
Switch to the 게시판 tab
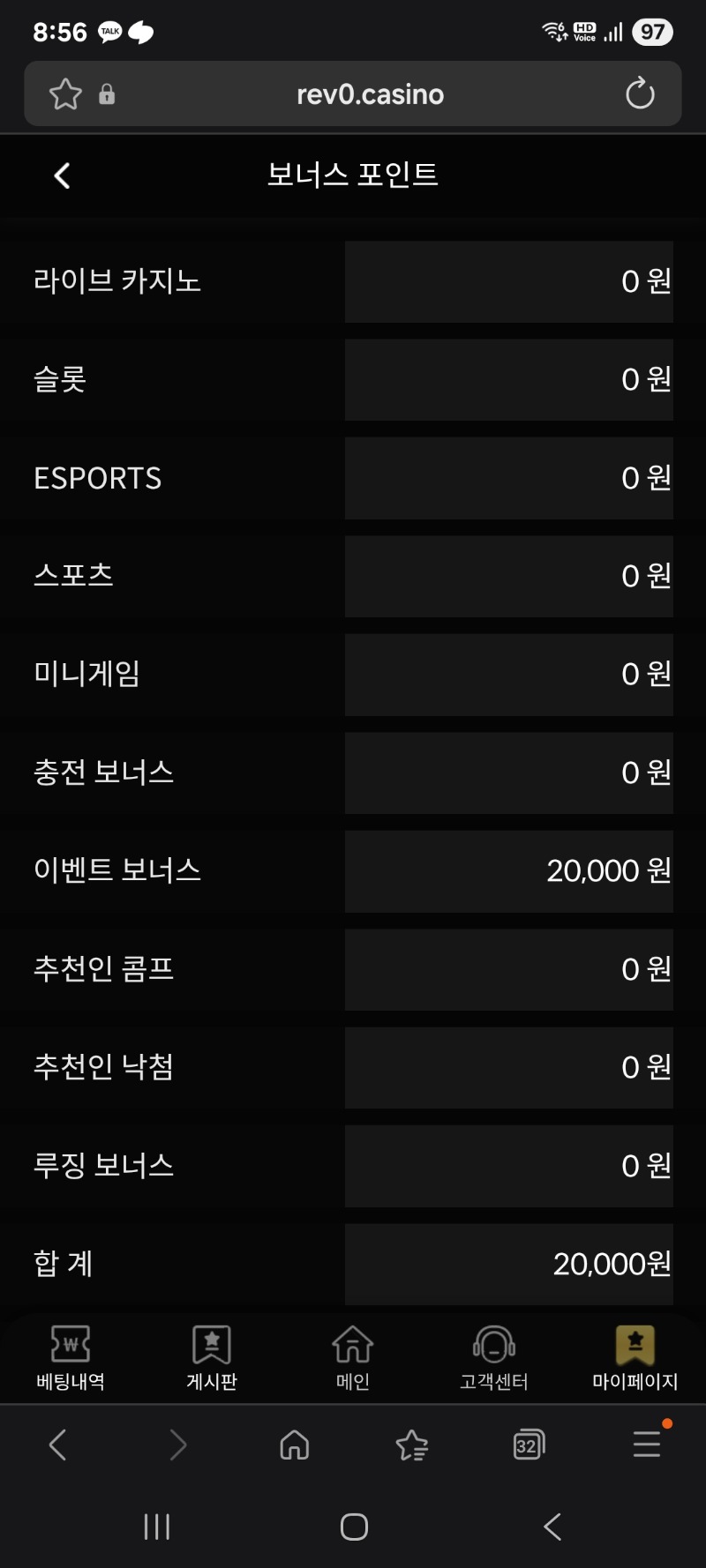212,1358
